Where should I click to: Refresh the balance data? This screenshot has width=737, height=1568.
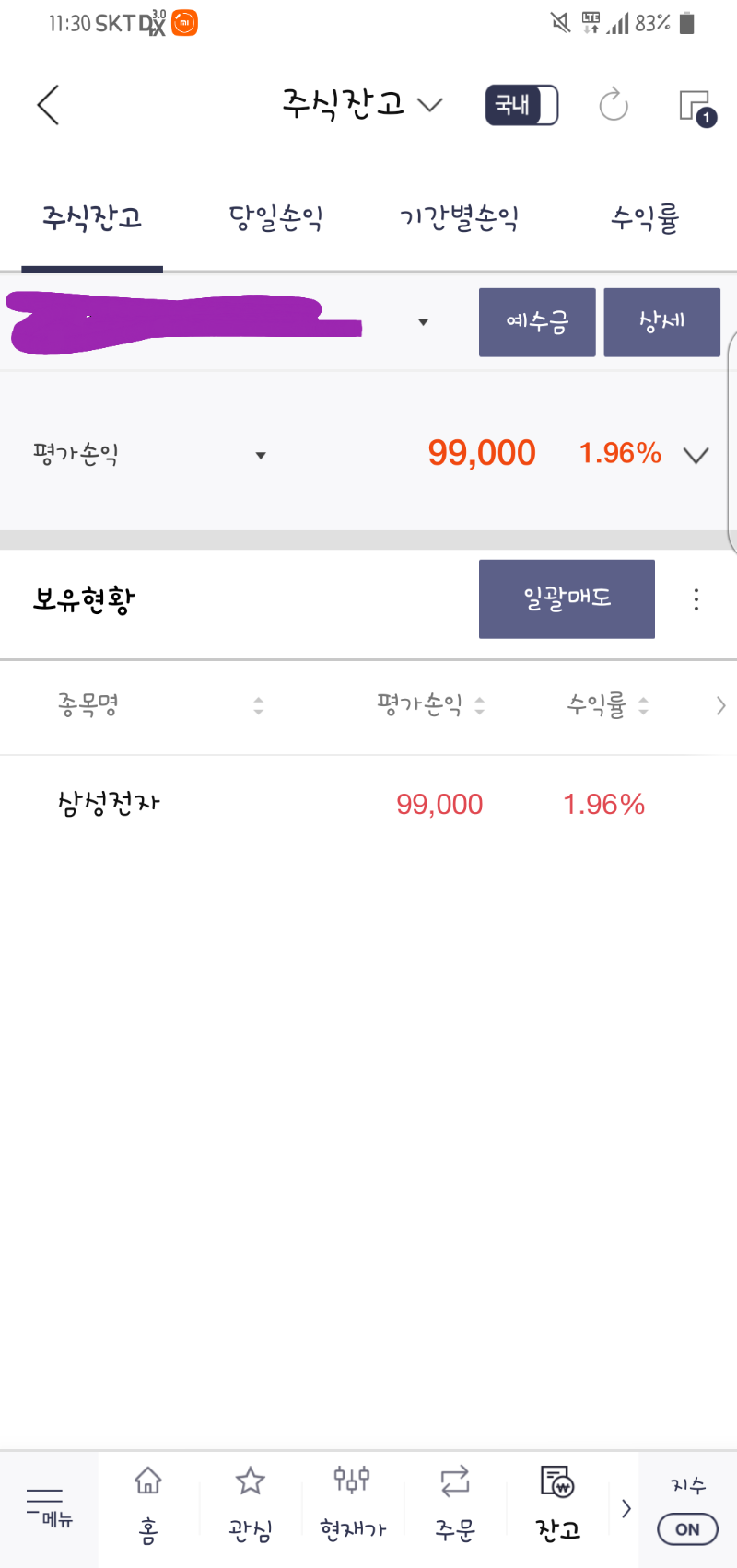click(x=614, y=105)
